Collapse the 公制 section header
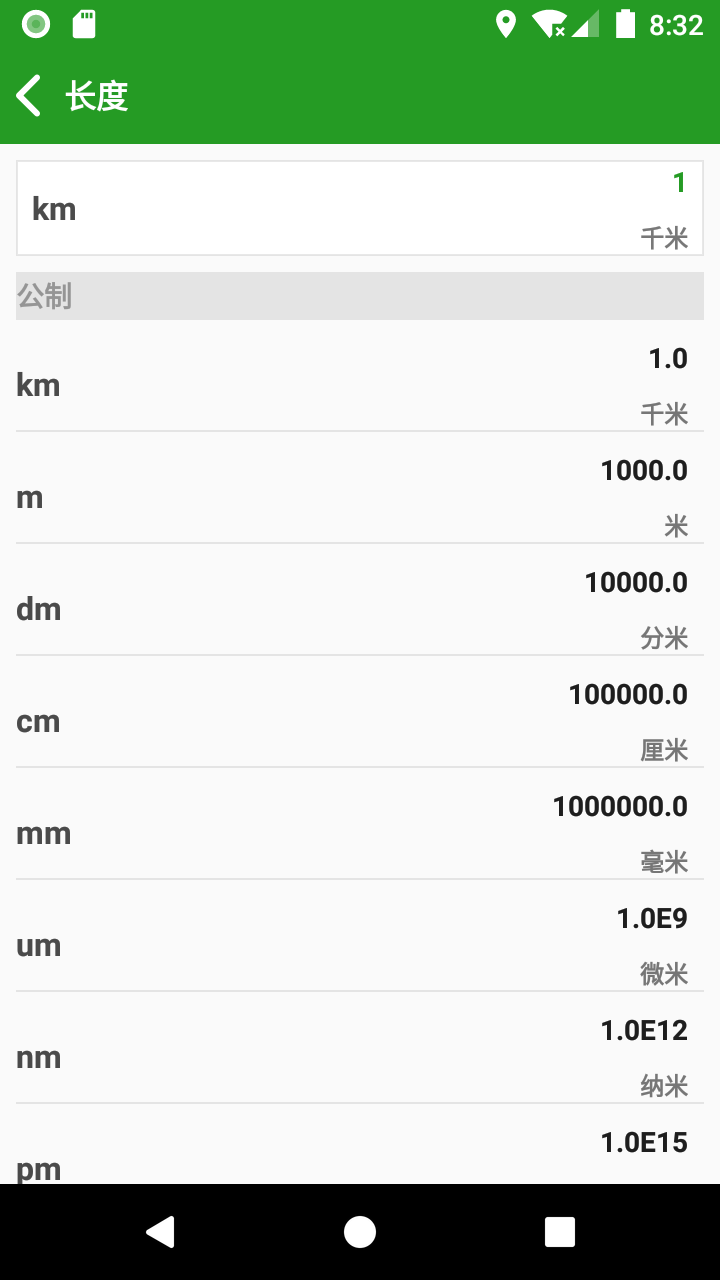 [x=360, y=296]
